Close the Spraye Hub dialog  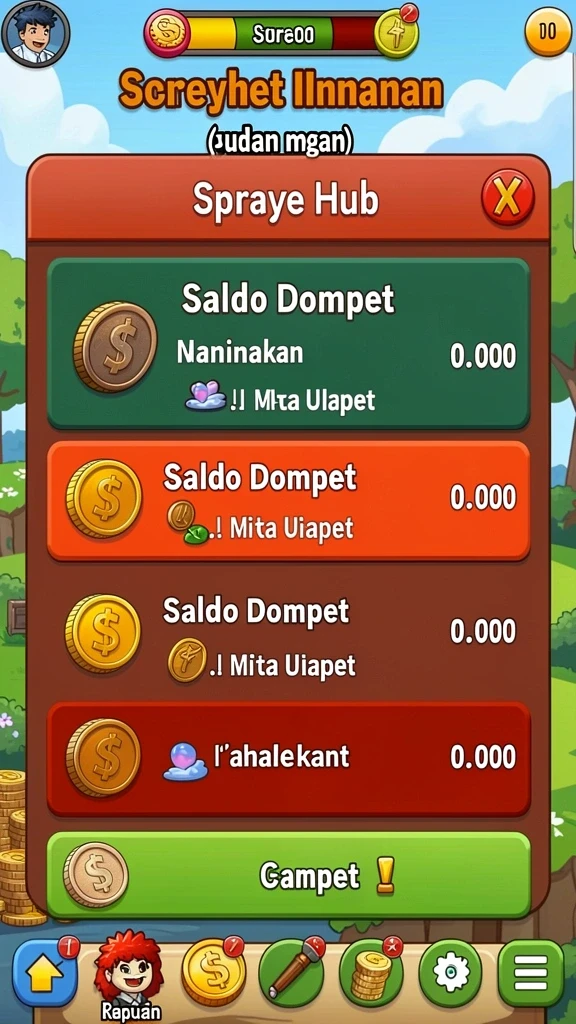coord(507,198)
